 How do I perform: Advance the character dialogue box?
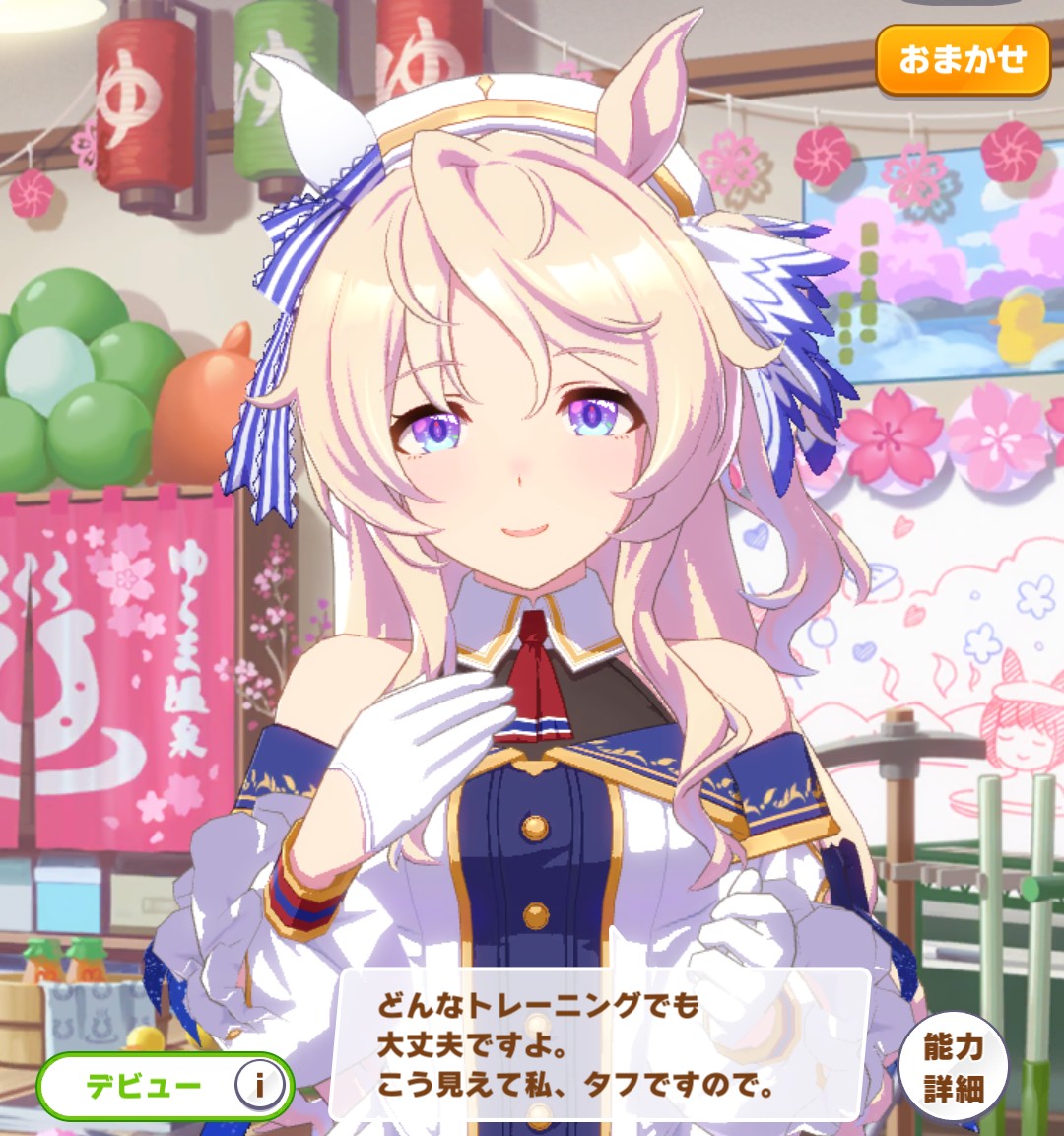[x=601, y=1045]
